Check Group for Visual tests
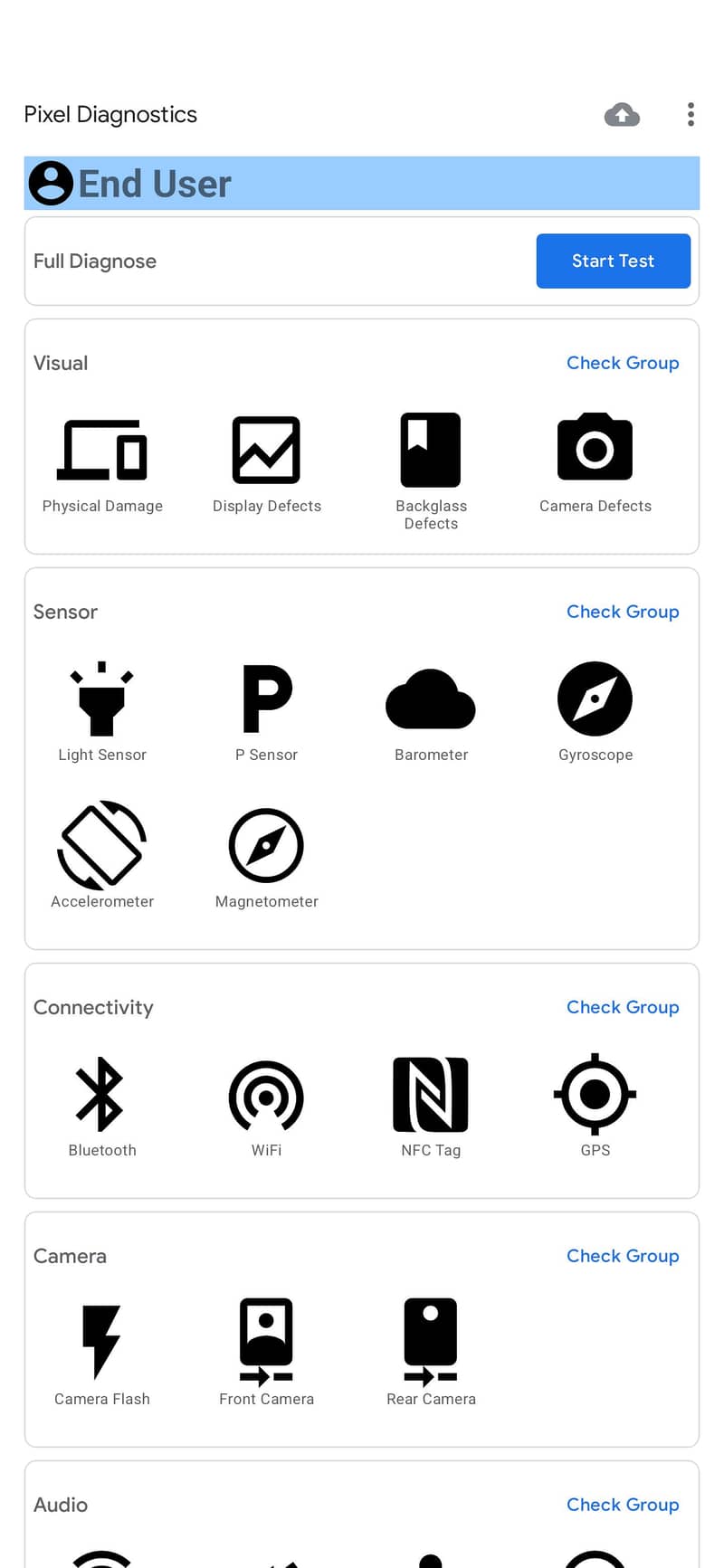724x1568 pixels. [623, 363]
